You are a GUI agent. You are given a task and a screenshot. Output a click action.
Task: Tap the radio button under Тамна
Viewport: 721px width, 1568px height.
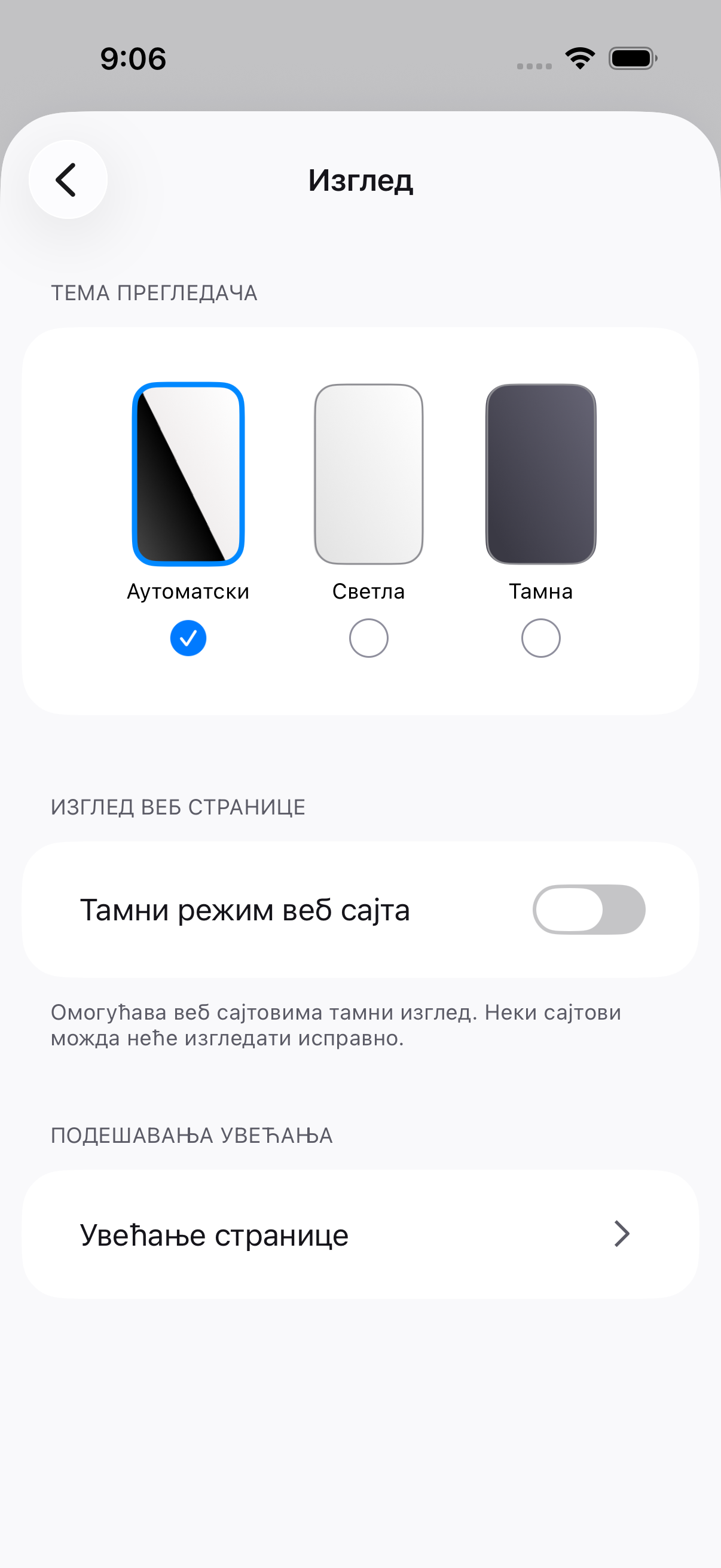[x=541, y=638]
